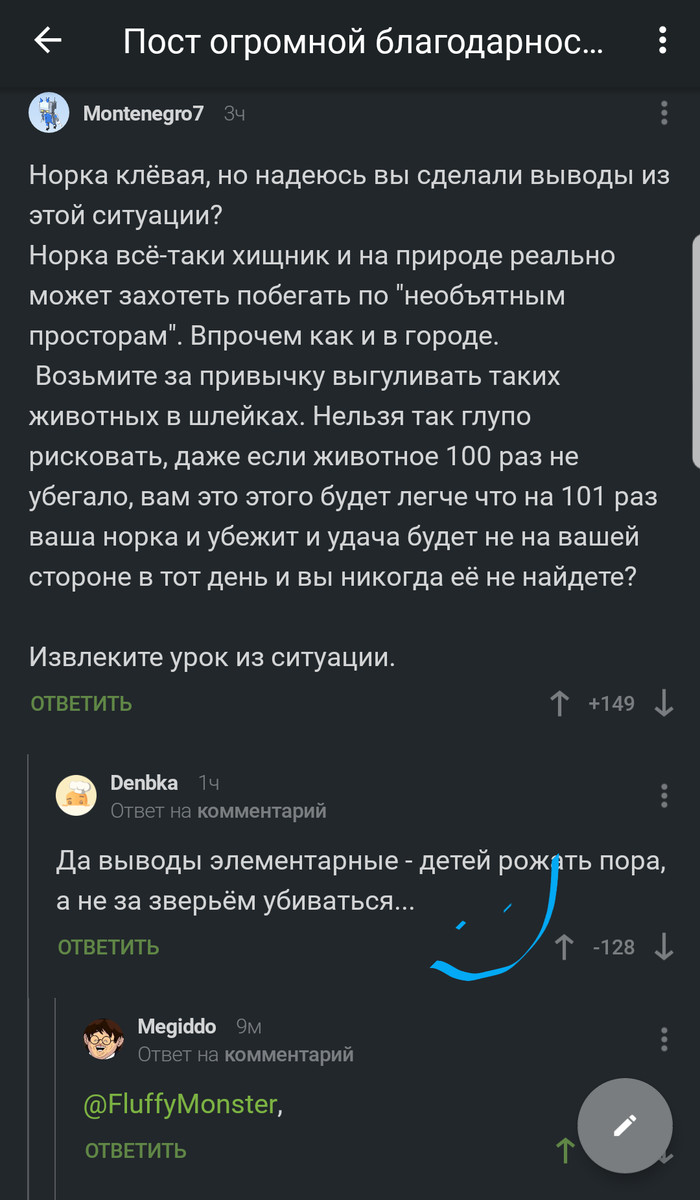This screenshot has width=700, height=1200.
Task: Open options for Denbka's comment
Action: tap(664, 796)
